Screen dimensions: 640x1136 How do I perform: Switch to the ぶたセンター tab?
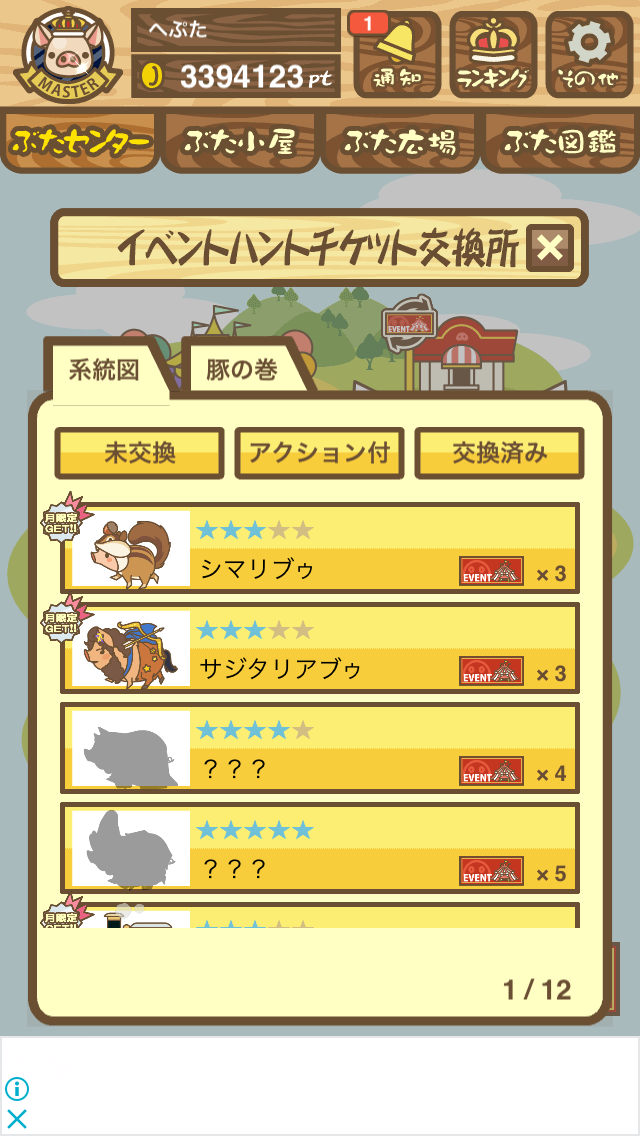pyautogui.click(x=80, y=141)
